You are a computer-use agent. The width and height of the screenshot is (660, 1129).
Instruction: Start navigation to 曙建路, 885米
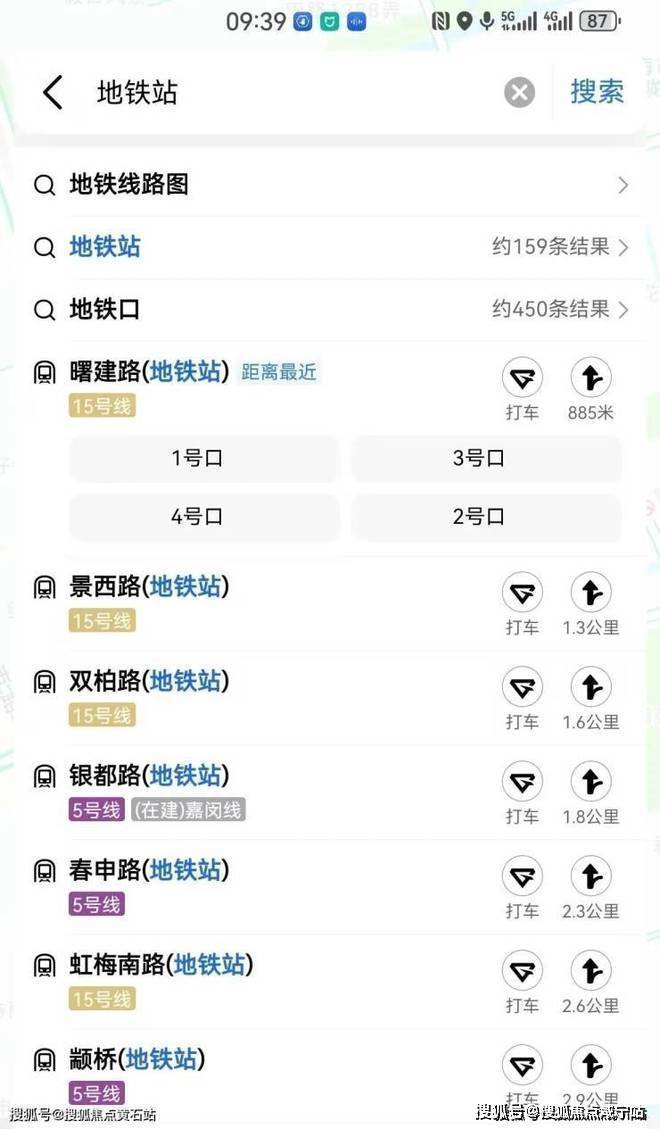[x=590, y=378]
